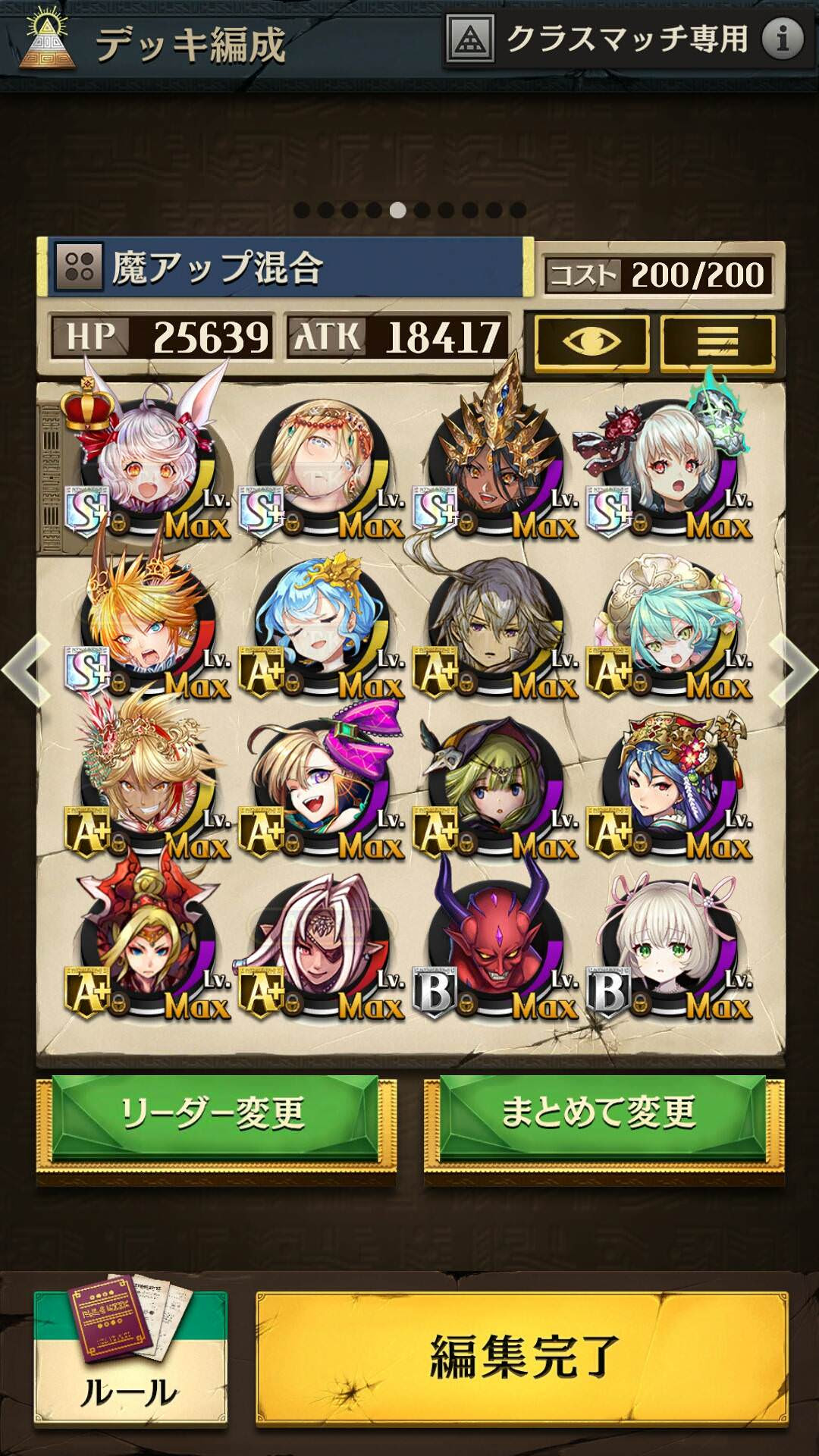Image resolution: width=819 pixels, height=1456 pixels.
Task: Open the class match info icon
Action: [783, 38]
